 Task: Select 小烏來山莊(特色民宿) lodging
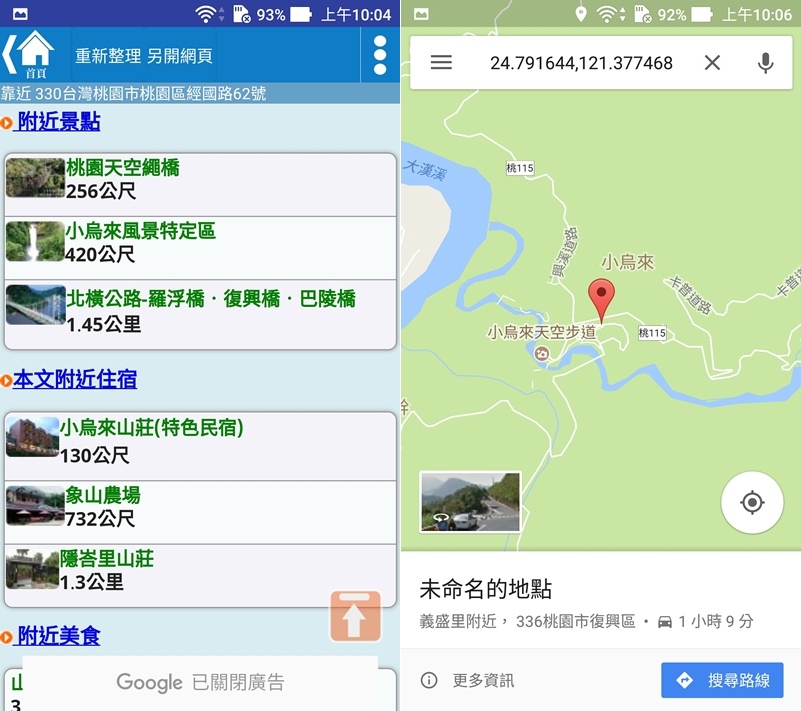coord(152,428)
